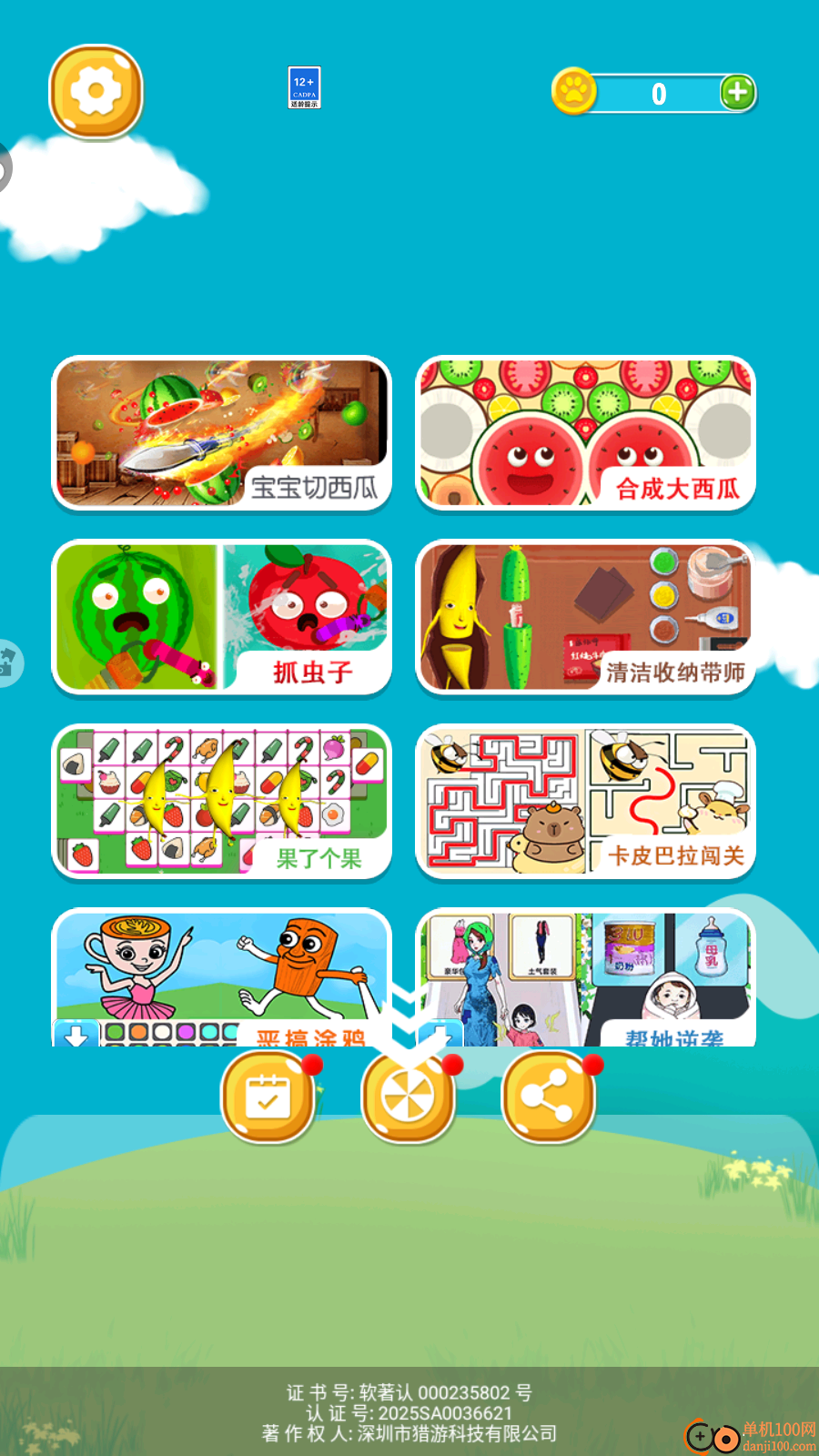Open the 抓虫子 game tile
819x1456 pixels.
(x=222, y=617)
